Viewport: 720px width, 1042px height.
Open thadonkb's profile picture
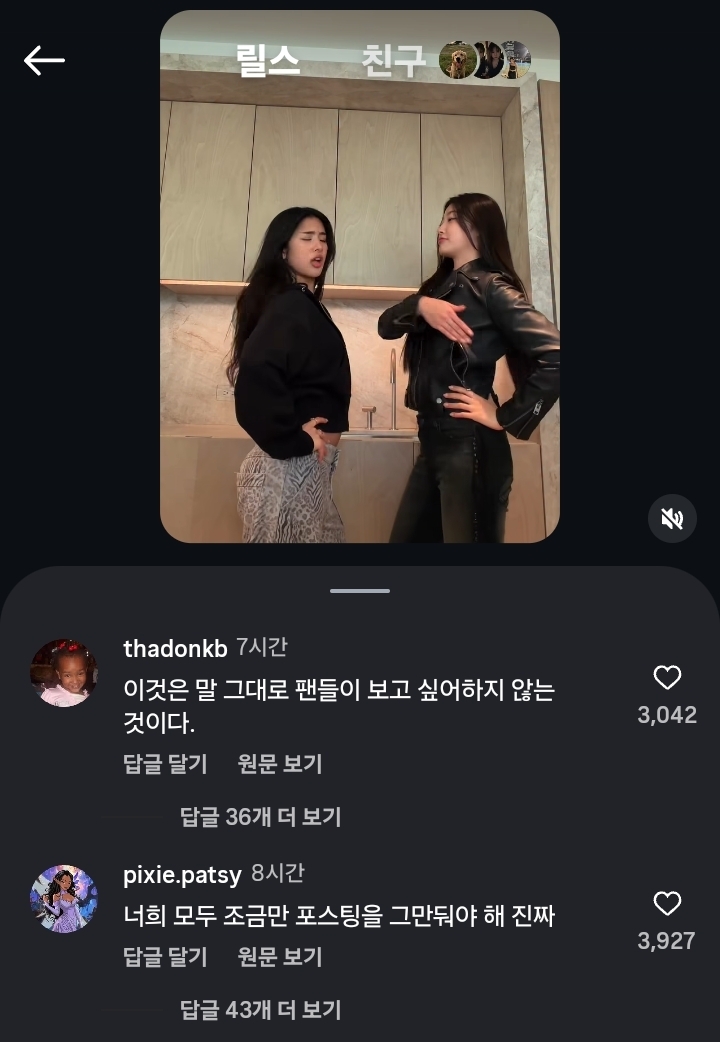coord(64,673)
